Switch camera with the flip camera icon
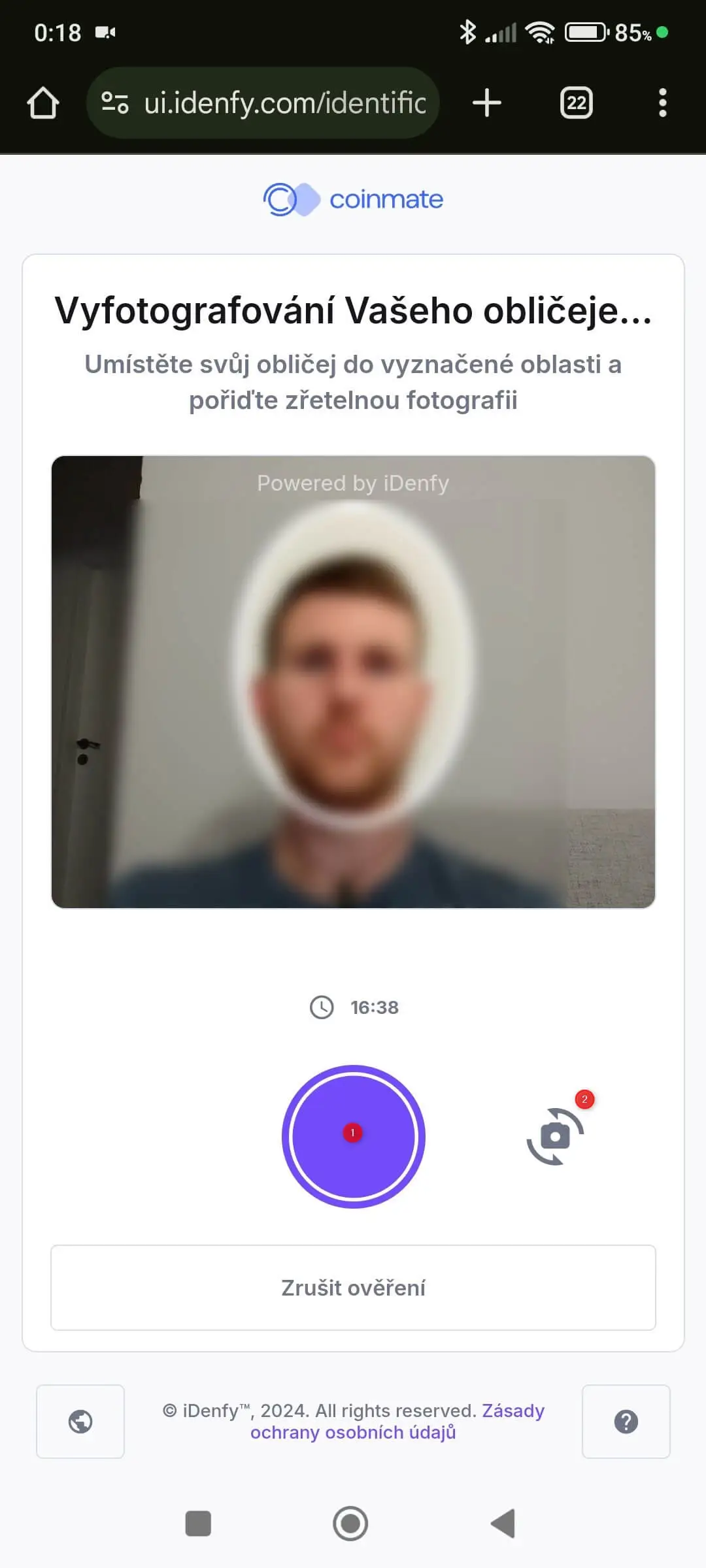This screenshot has height=1568, width=706. tap(555, 1137)
